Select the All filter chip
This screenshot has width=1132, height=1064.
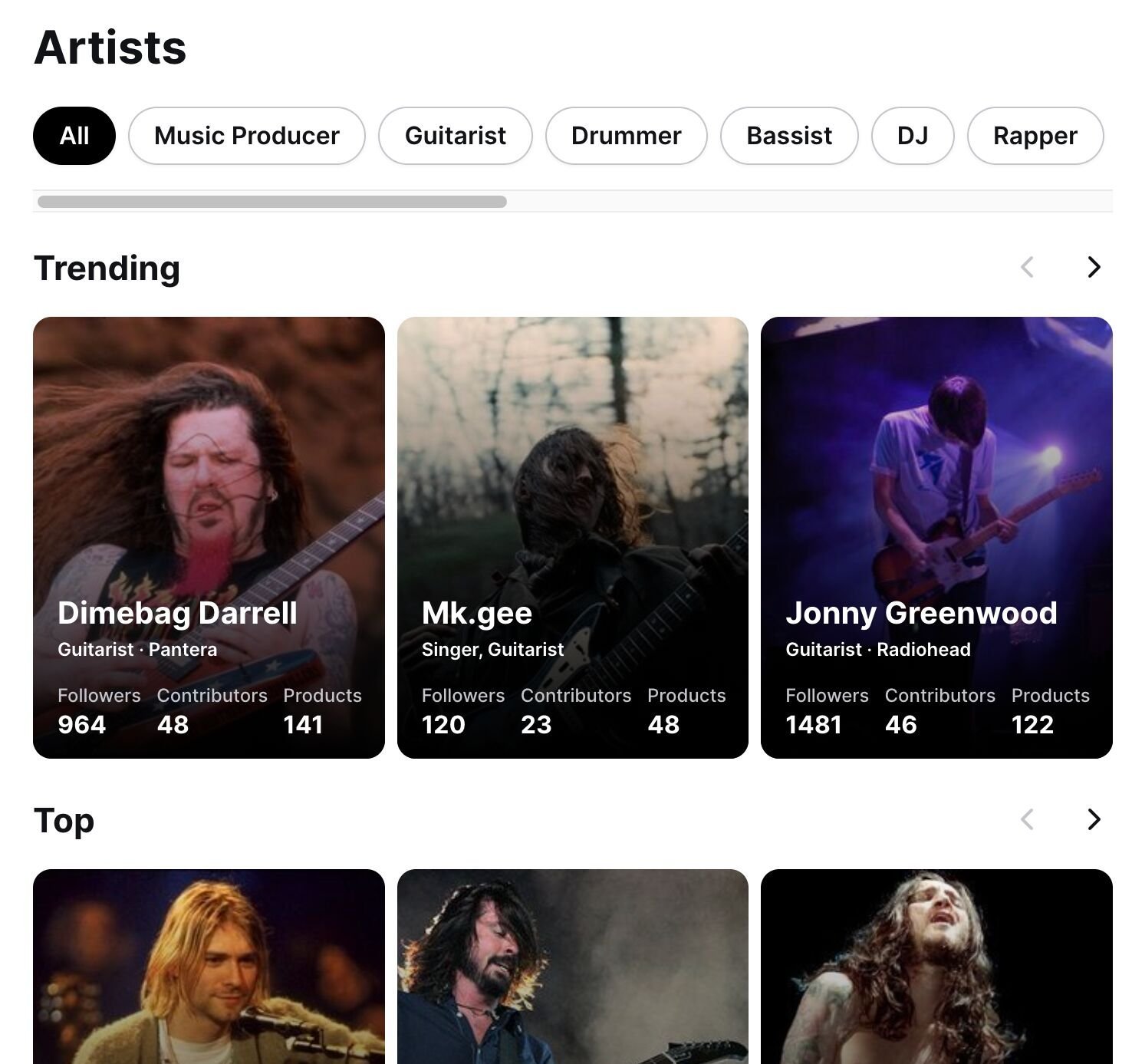pyautogui.click(x=74, y=136)
